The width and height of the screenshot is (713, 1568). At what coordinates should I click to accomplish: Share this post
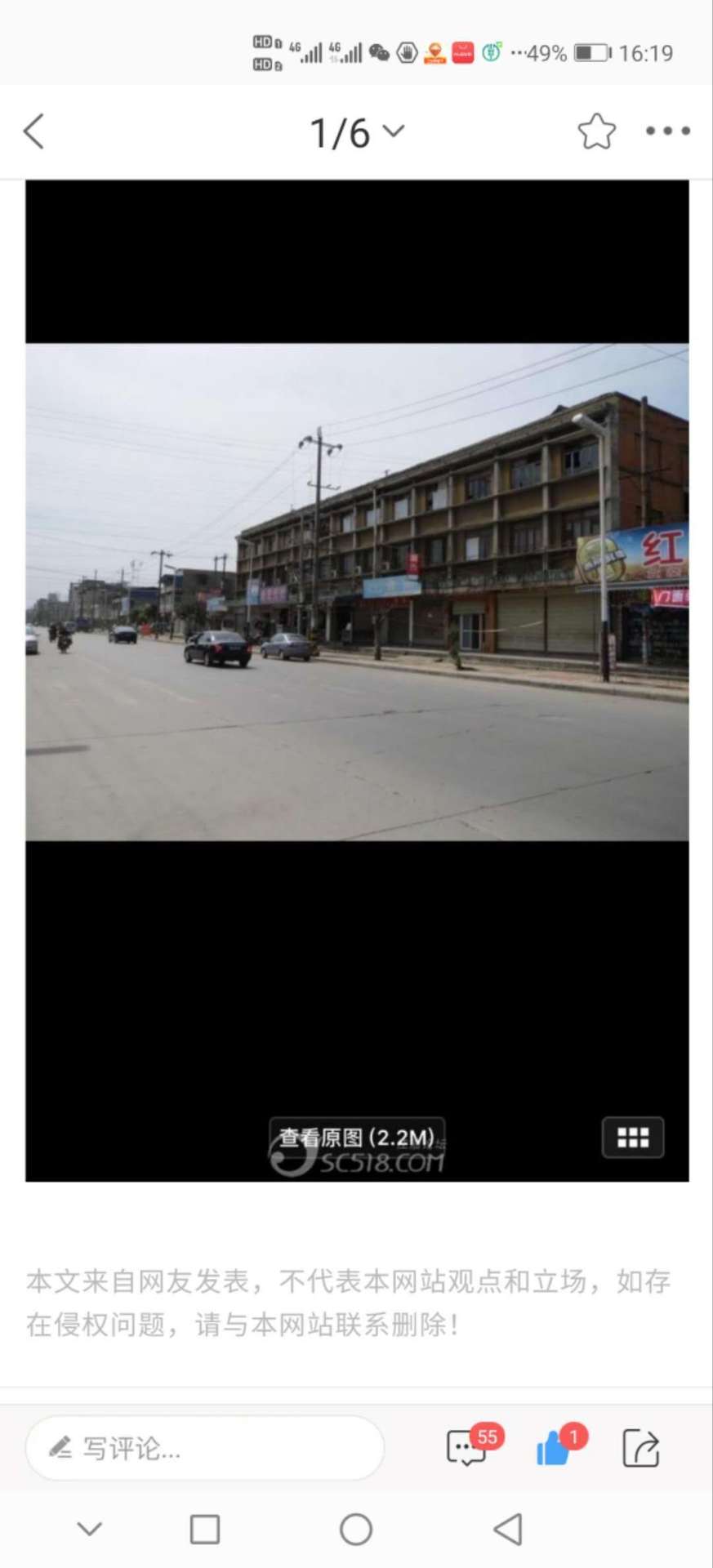[640, 1447]
